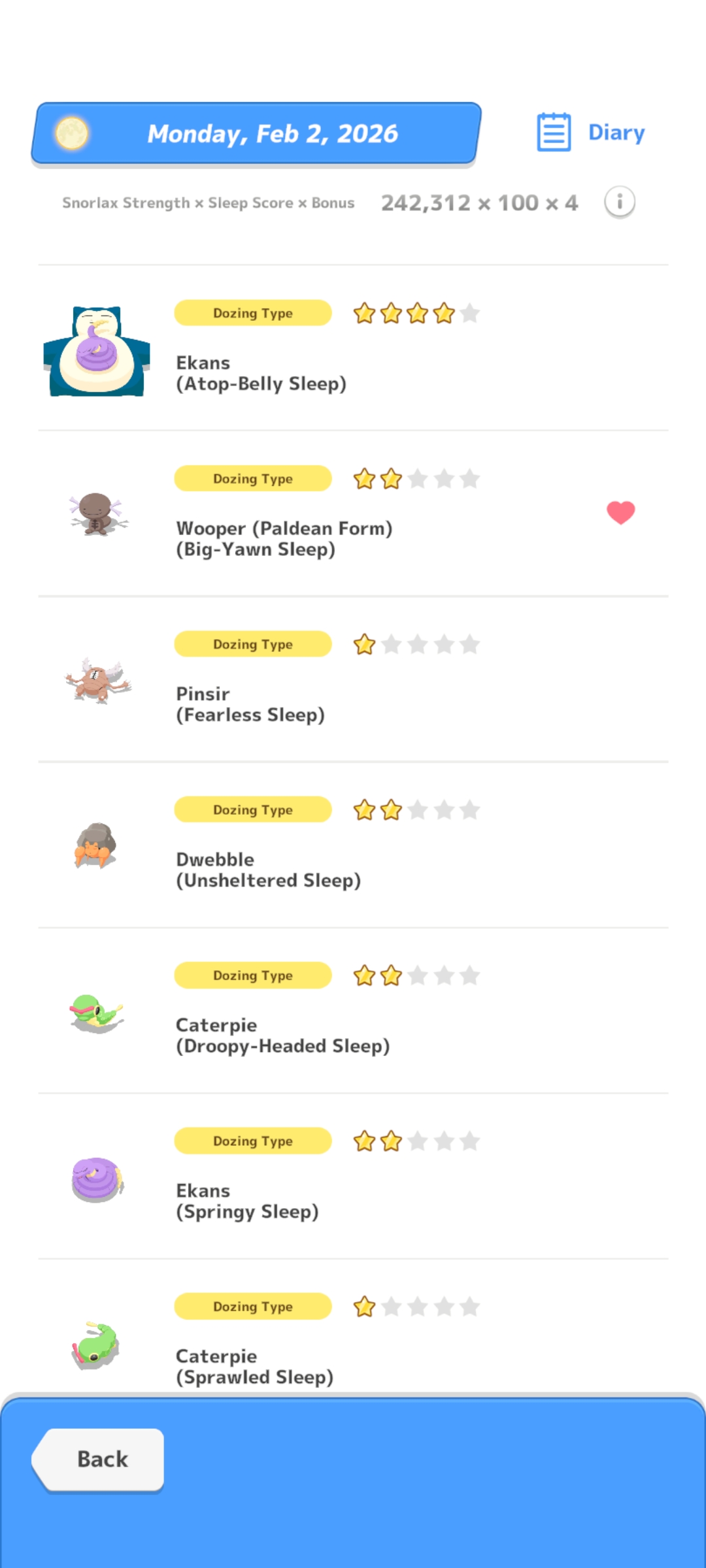
Task: View Ekans Springy Sleep entry
Action: click(247, 1201)
